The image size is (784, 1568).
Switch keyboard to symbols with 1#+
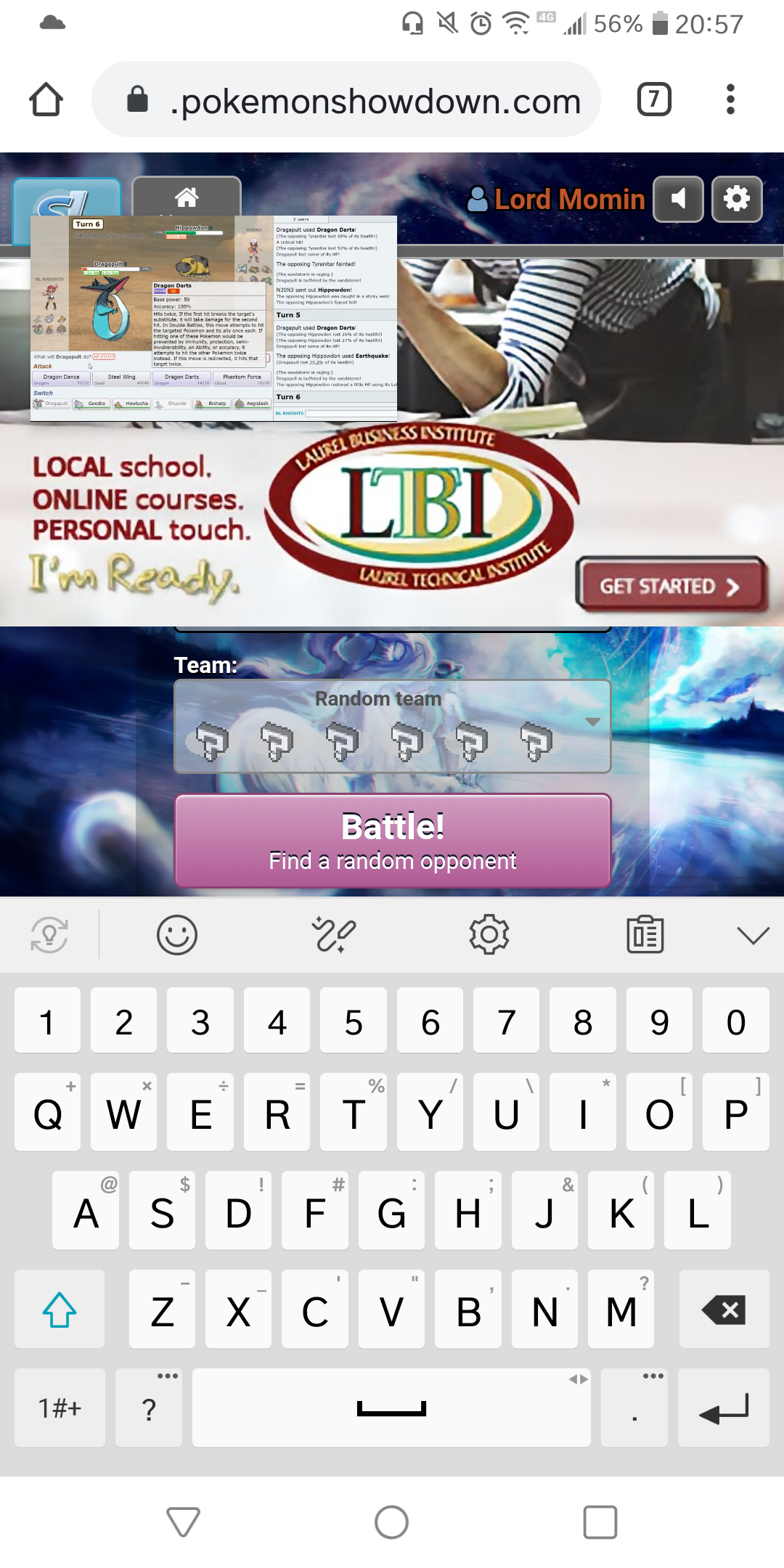(60, 1408)
